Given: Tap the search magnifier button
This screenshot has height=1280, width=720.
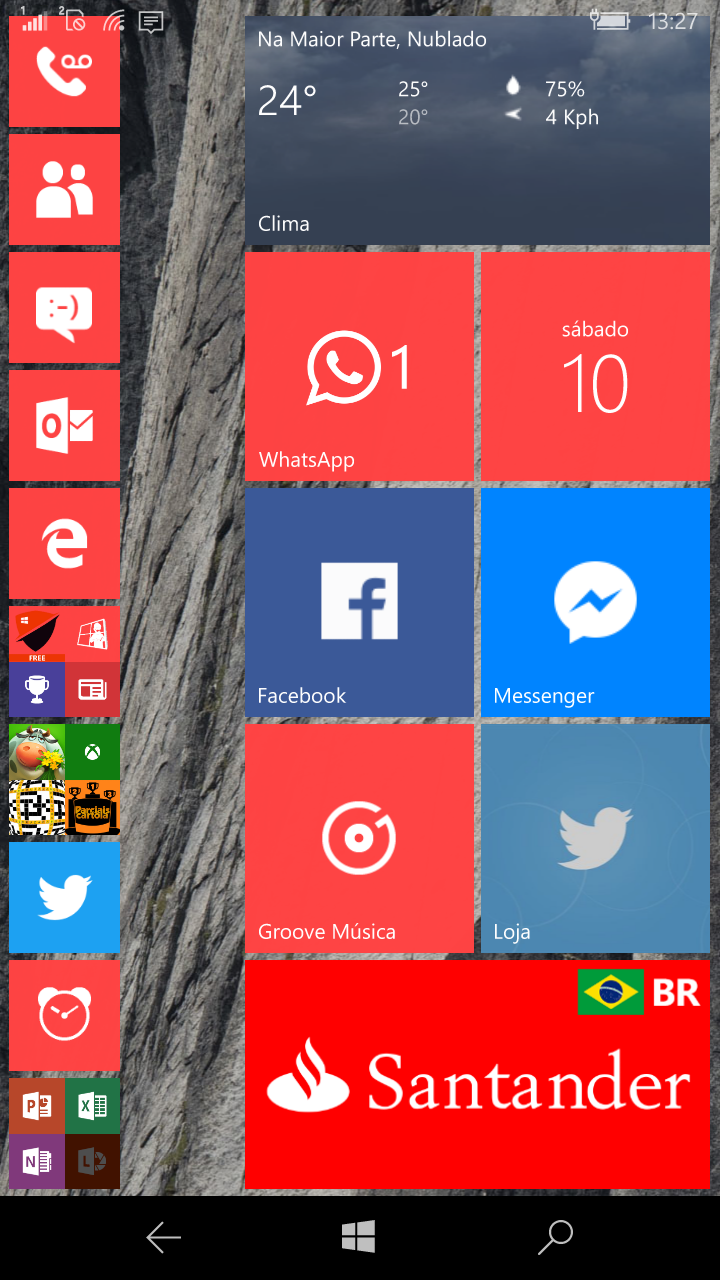Looking at the screenshot, I should (555, 1238).
